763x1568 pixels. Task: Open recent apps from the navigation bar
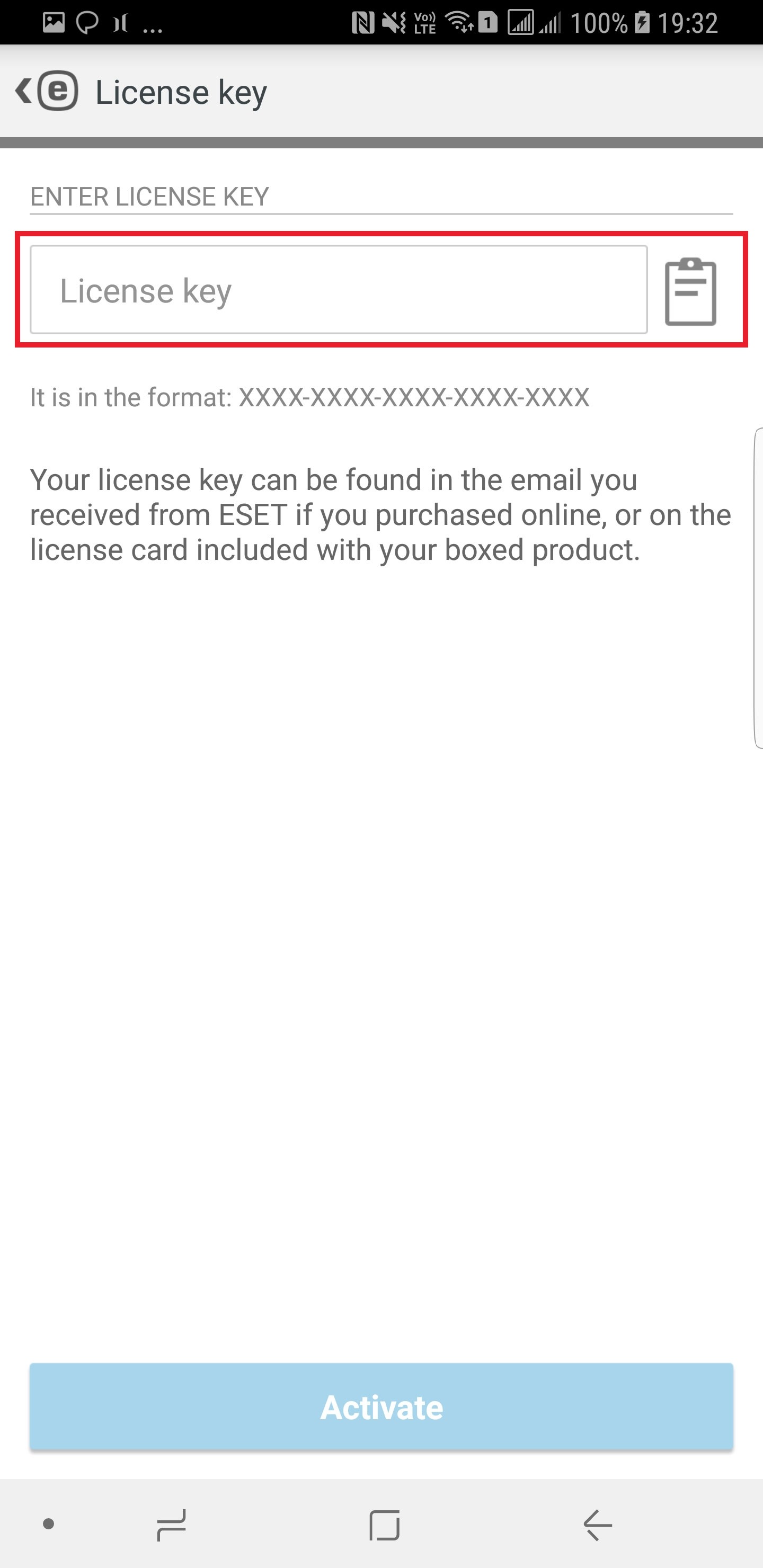(x=171, y=1525)
